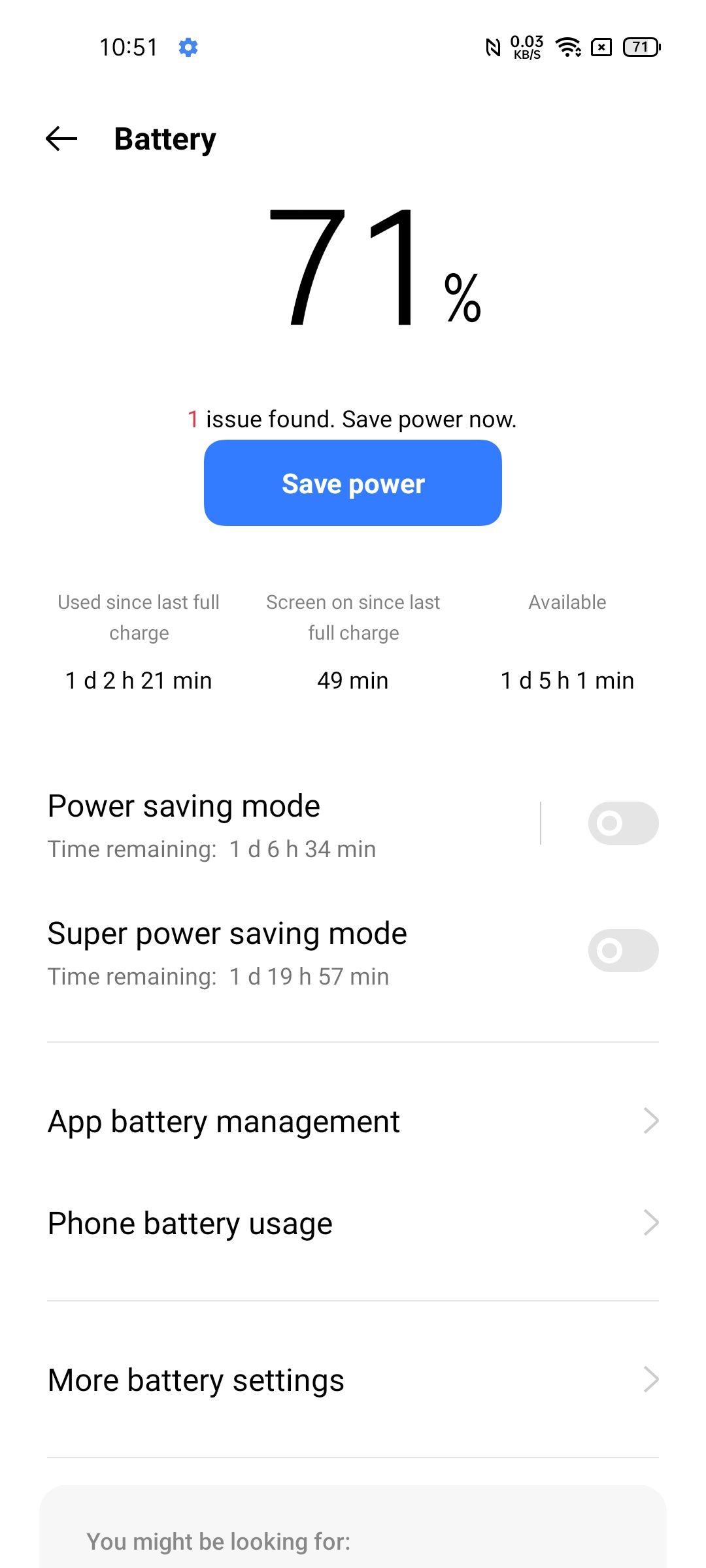Screen dimensions: 706x1568
Task: Turn on Super power saving mode
Action: [x=623, y=951]
